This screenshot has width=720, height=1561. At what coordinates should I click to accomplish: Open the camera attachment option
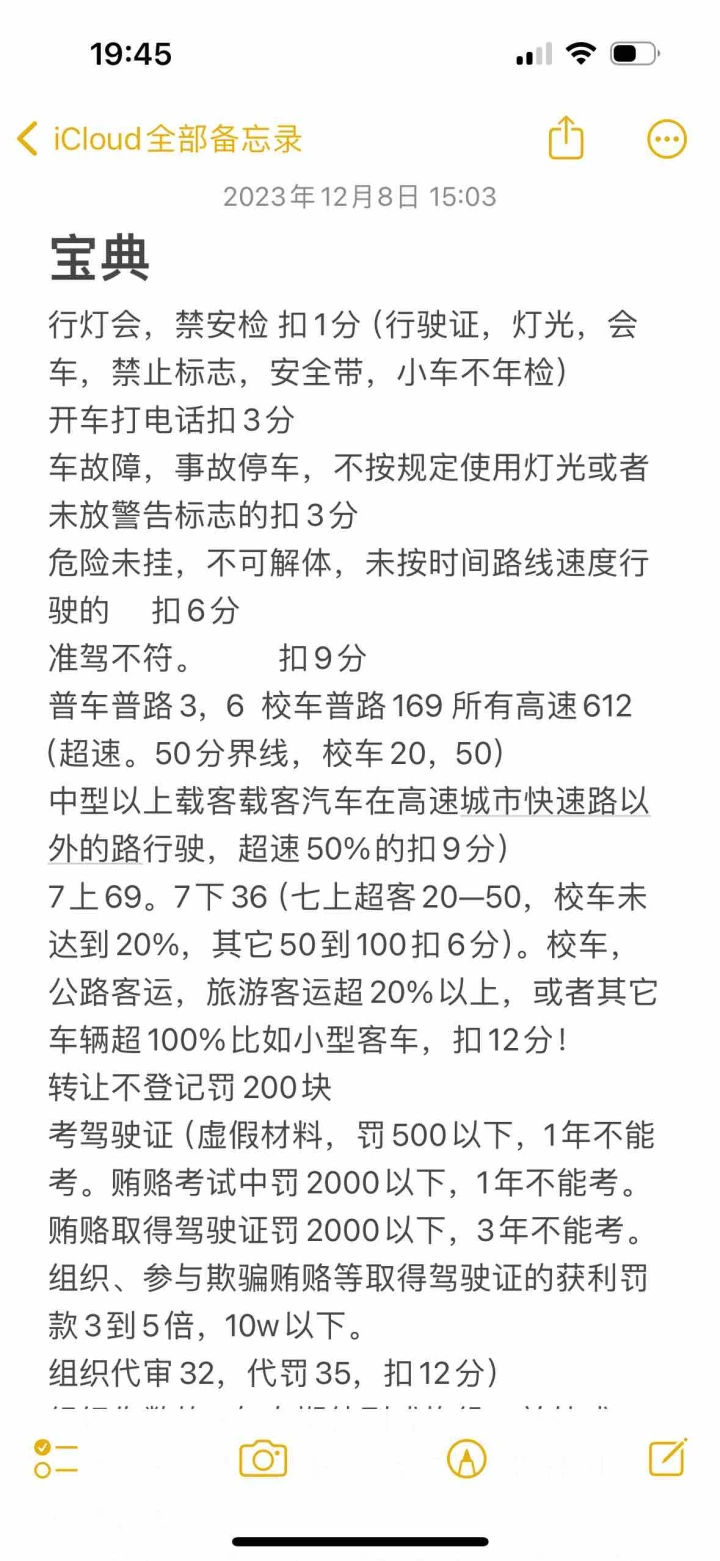[x=263, y=1459]
